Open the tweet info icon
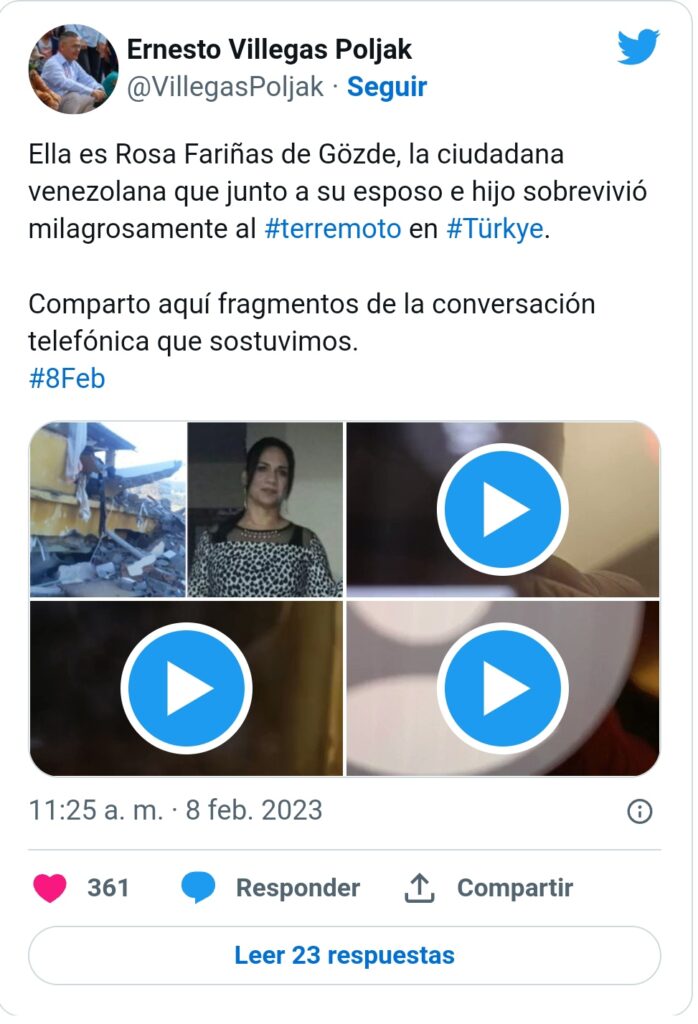This screenshot has height=1024, width=698. coord(639,811)
